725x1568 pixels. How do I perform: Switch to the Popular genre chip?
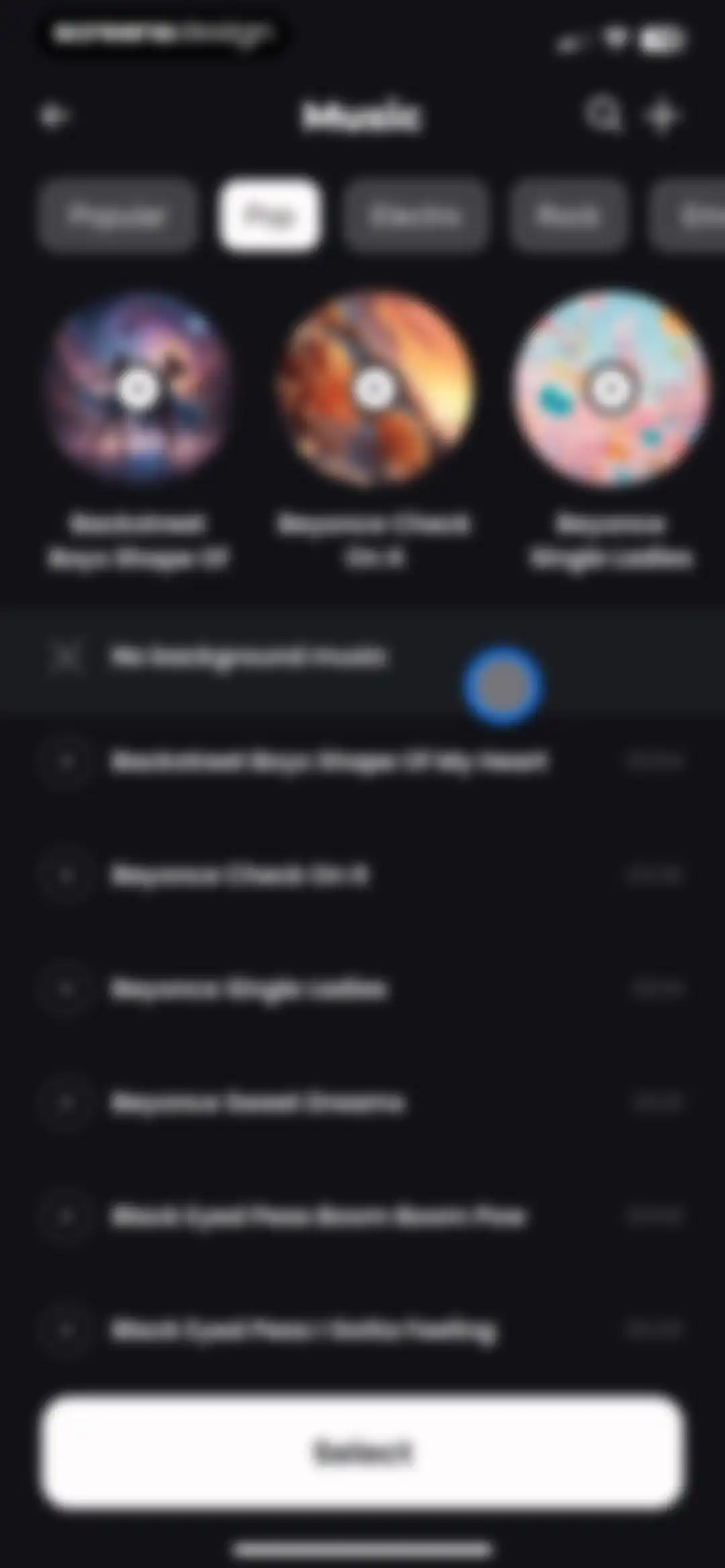point(117,215)
